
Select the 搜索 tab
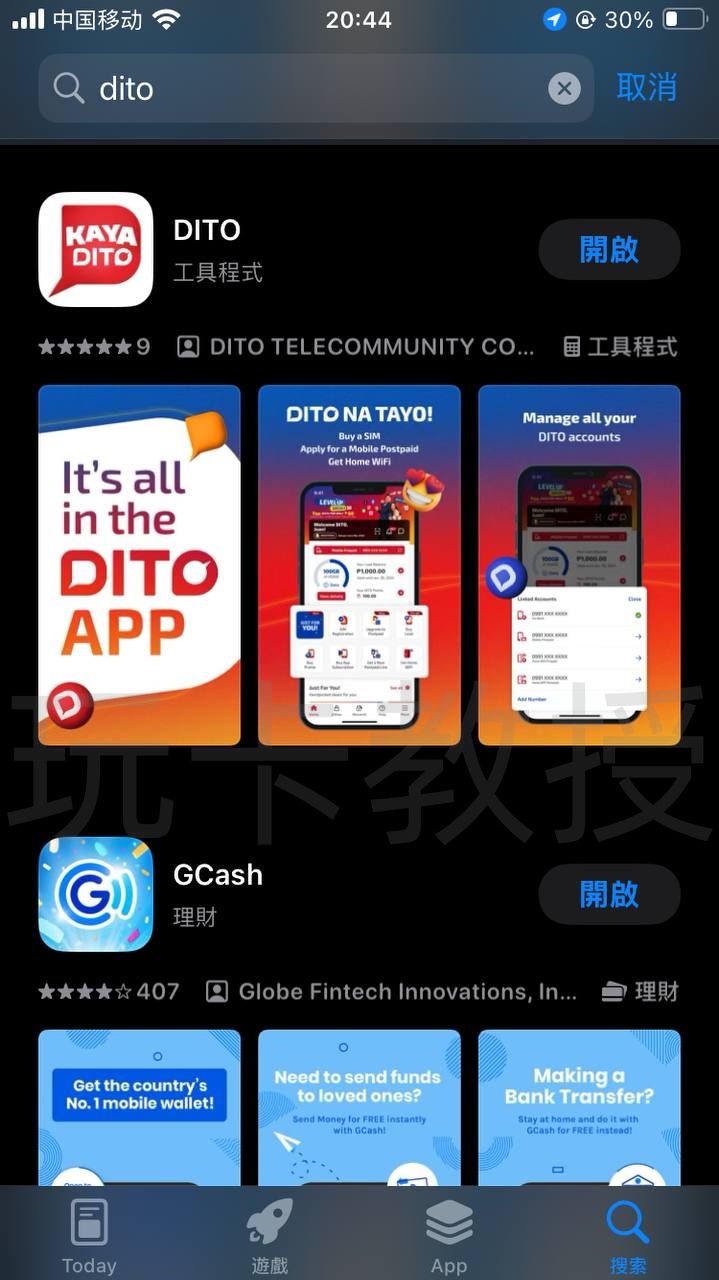(628, 1237)
